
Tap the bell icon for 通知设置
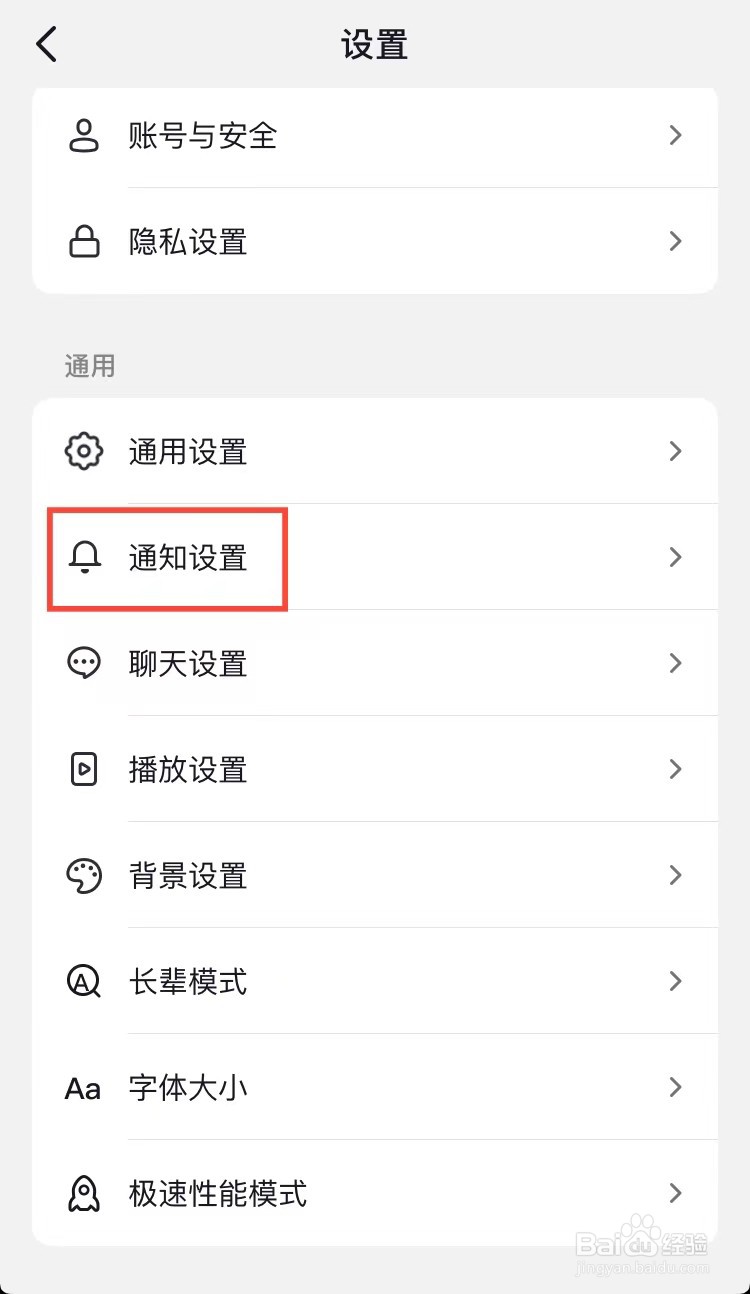(x=83, y=558)
